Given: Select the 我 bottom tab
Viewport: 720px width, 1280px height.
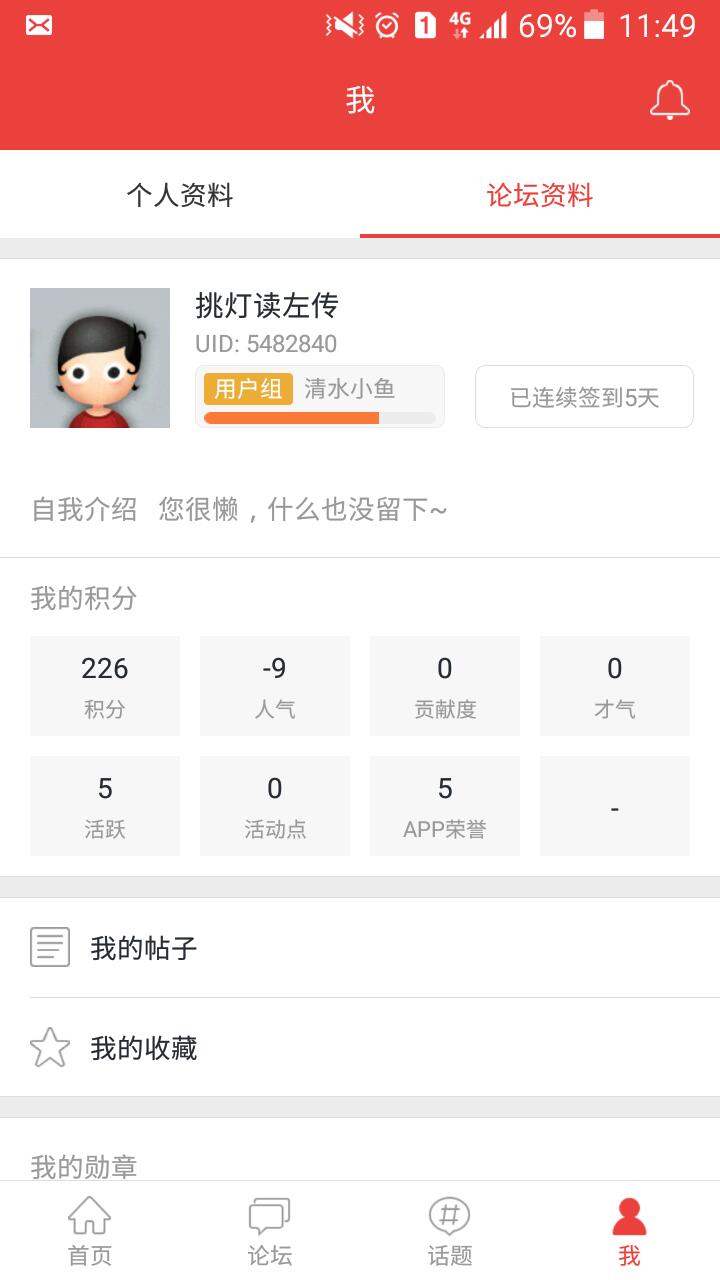Looking at the screenshot, I should [x=629, y=1231].
